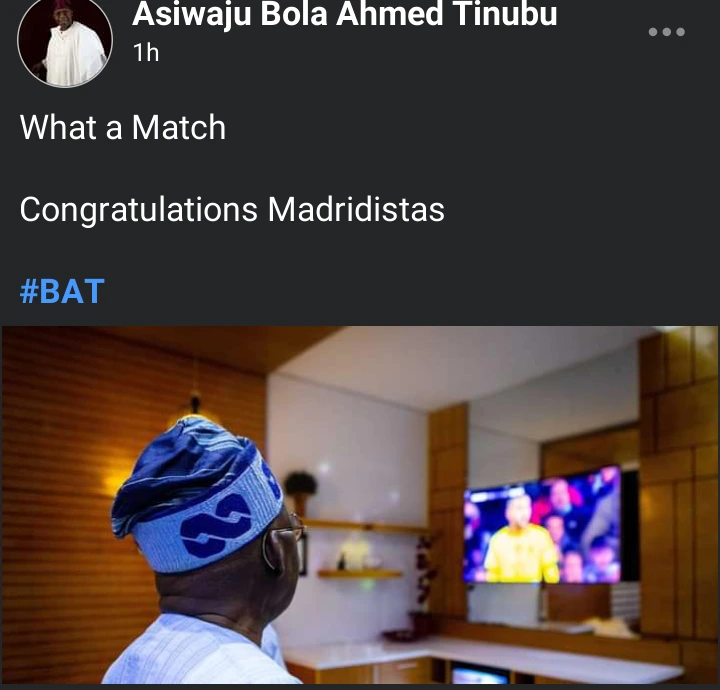Tap the Asiwaju Bola Ahmed Tinubu name
The image size is (720, 690).
345,15
